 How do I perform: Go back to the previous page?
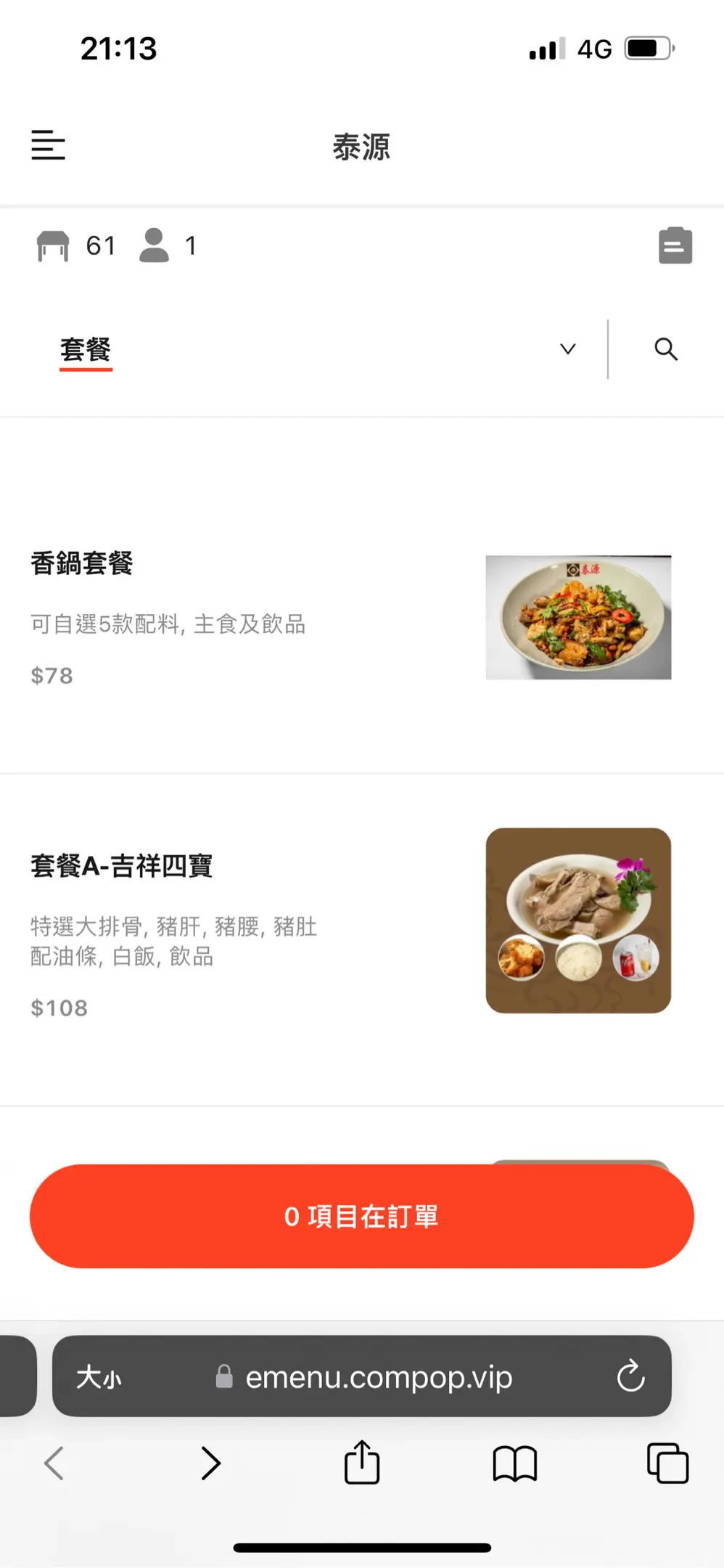click(54, 1463)
